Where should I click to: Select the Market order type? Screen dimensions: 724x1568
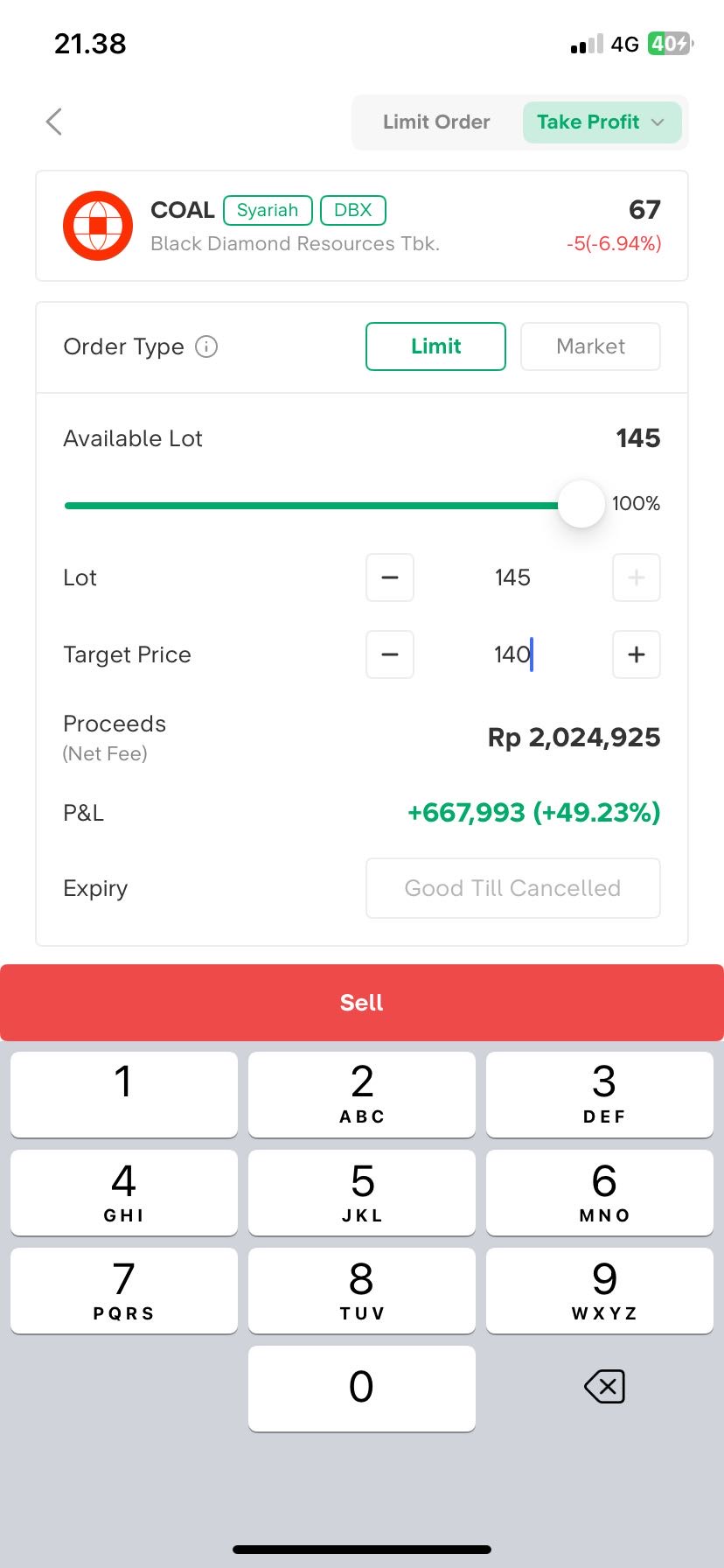pyautogui.click(x=590, y=346)
